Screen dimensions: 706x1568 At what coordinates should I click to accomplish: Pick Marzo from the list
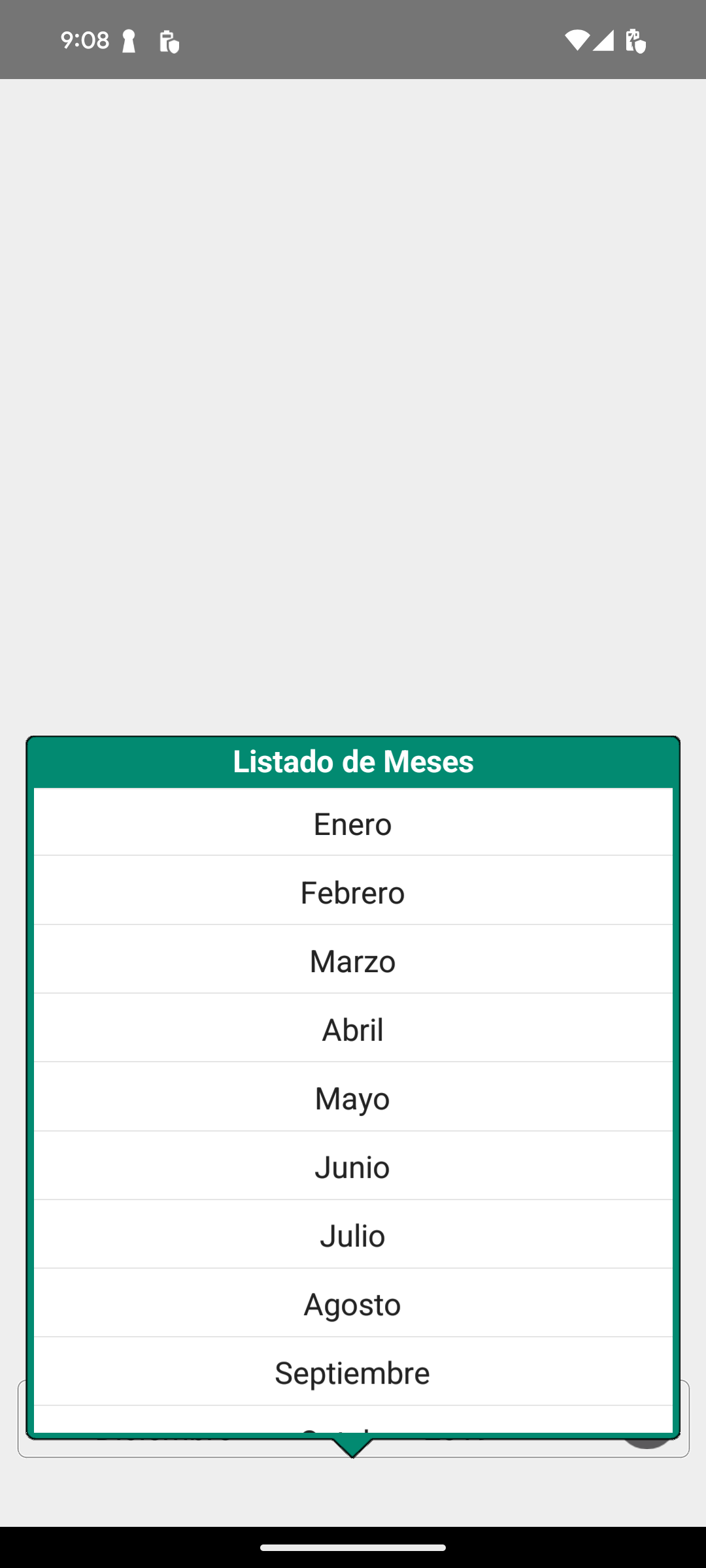pos(353,960)
